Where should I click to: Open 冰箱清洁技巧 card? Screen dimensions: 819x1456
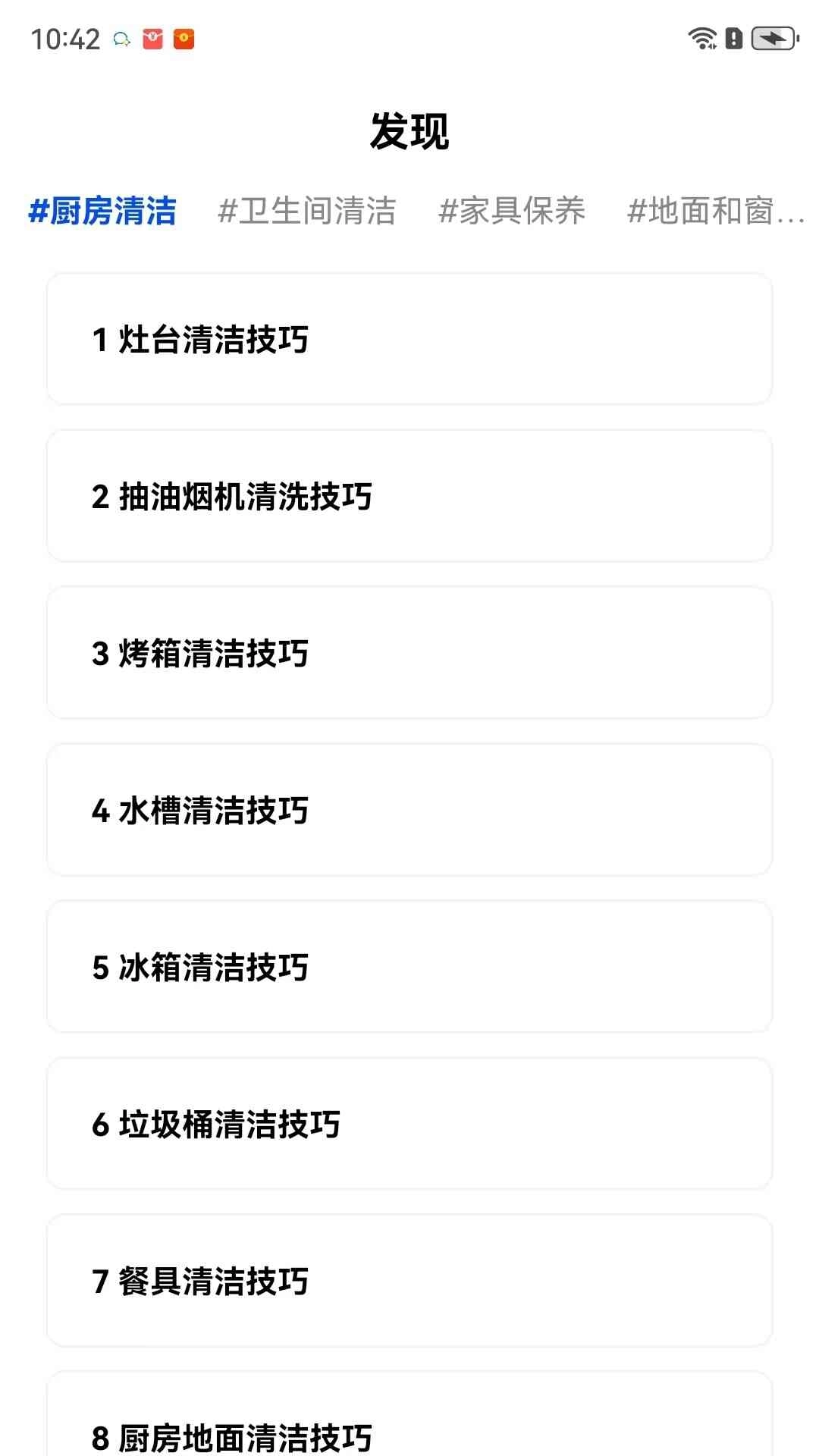[x=409, y=967]
